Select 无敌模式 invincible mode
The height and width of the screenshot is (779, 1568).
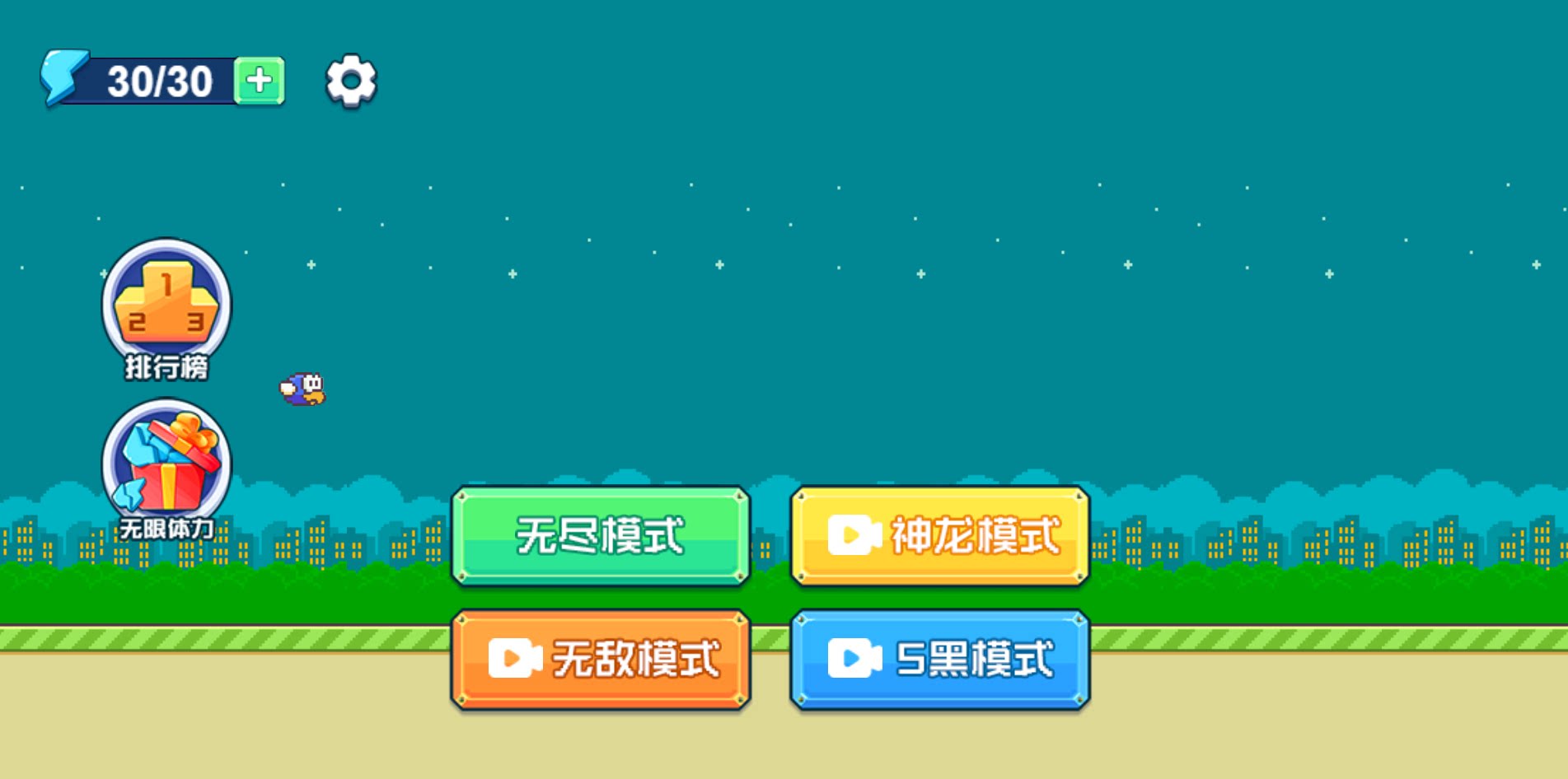601,659
